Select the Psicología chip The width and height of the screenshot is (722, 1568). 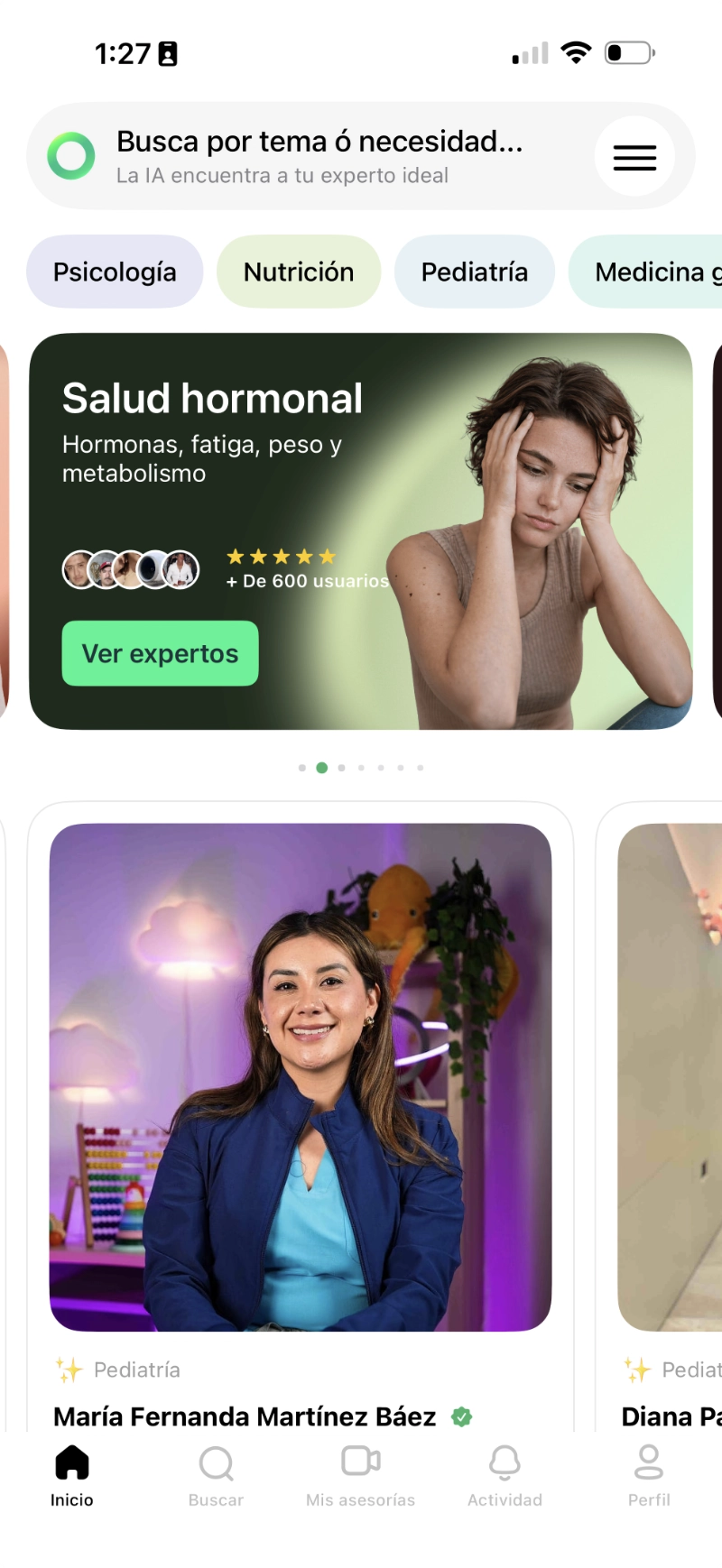[115, 272]
